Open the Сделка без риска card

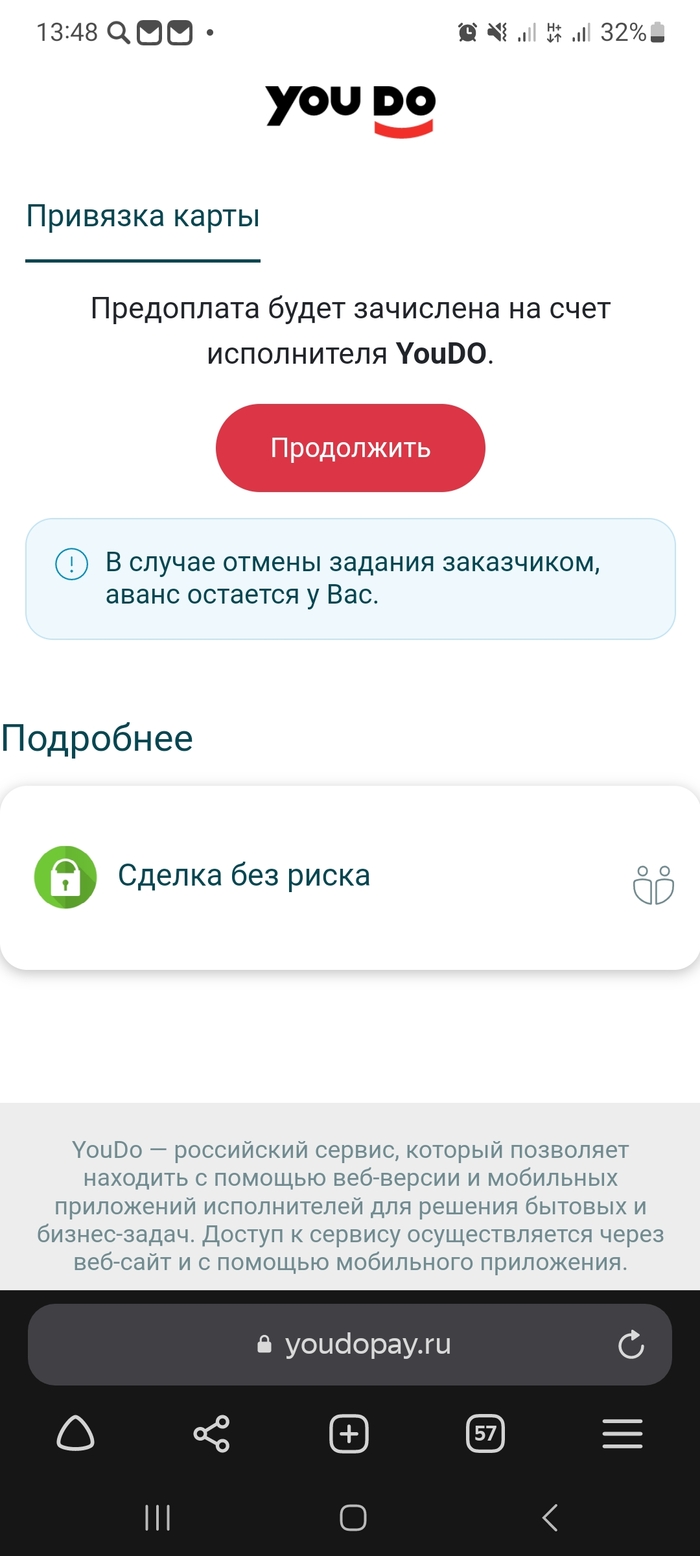pyautogui.click(x=350, y=877)
